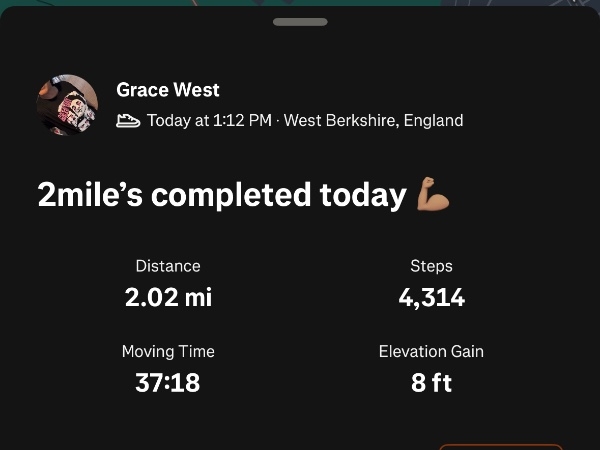Image resolution: width=600 pixels, height=450 pixels.
Task: Open Grace West's profile picture
Action: coord(67,104)
